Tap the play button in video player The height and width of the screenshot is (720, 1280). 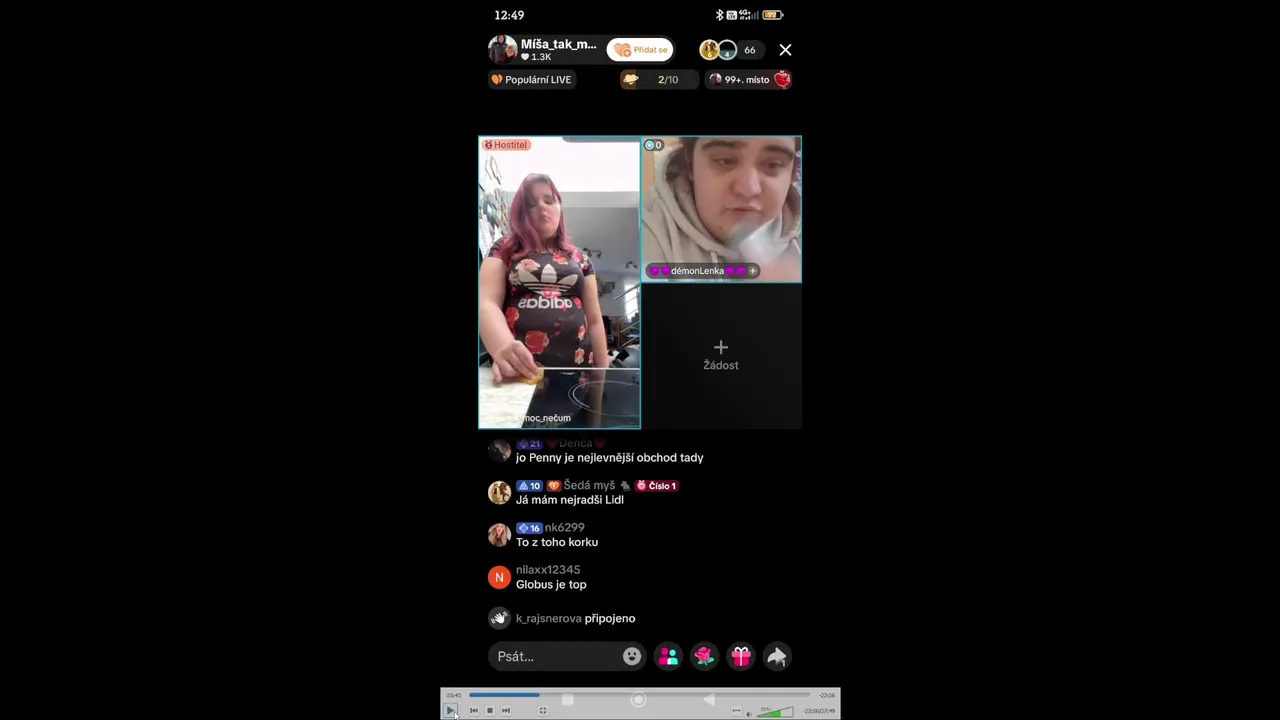451,710
